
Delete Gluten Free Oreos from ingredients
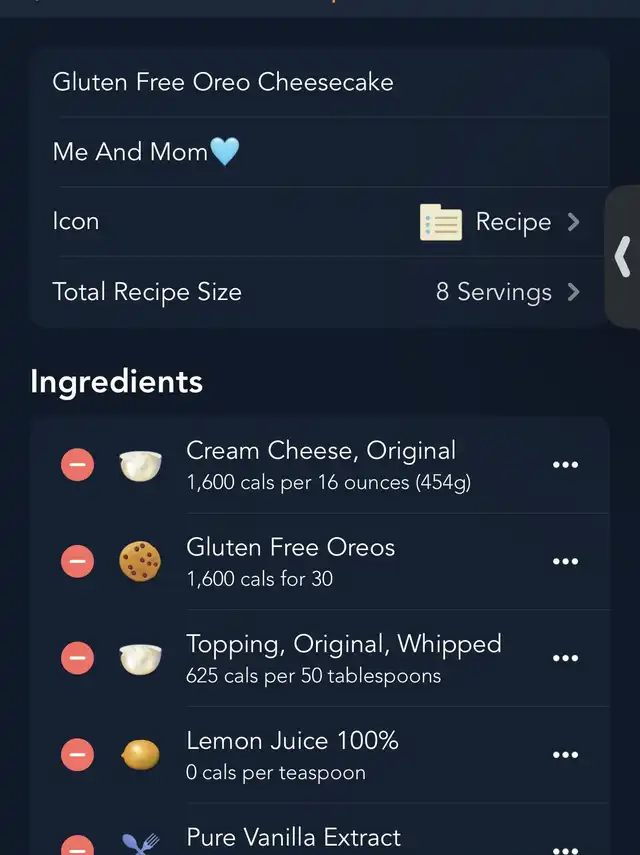78,562
